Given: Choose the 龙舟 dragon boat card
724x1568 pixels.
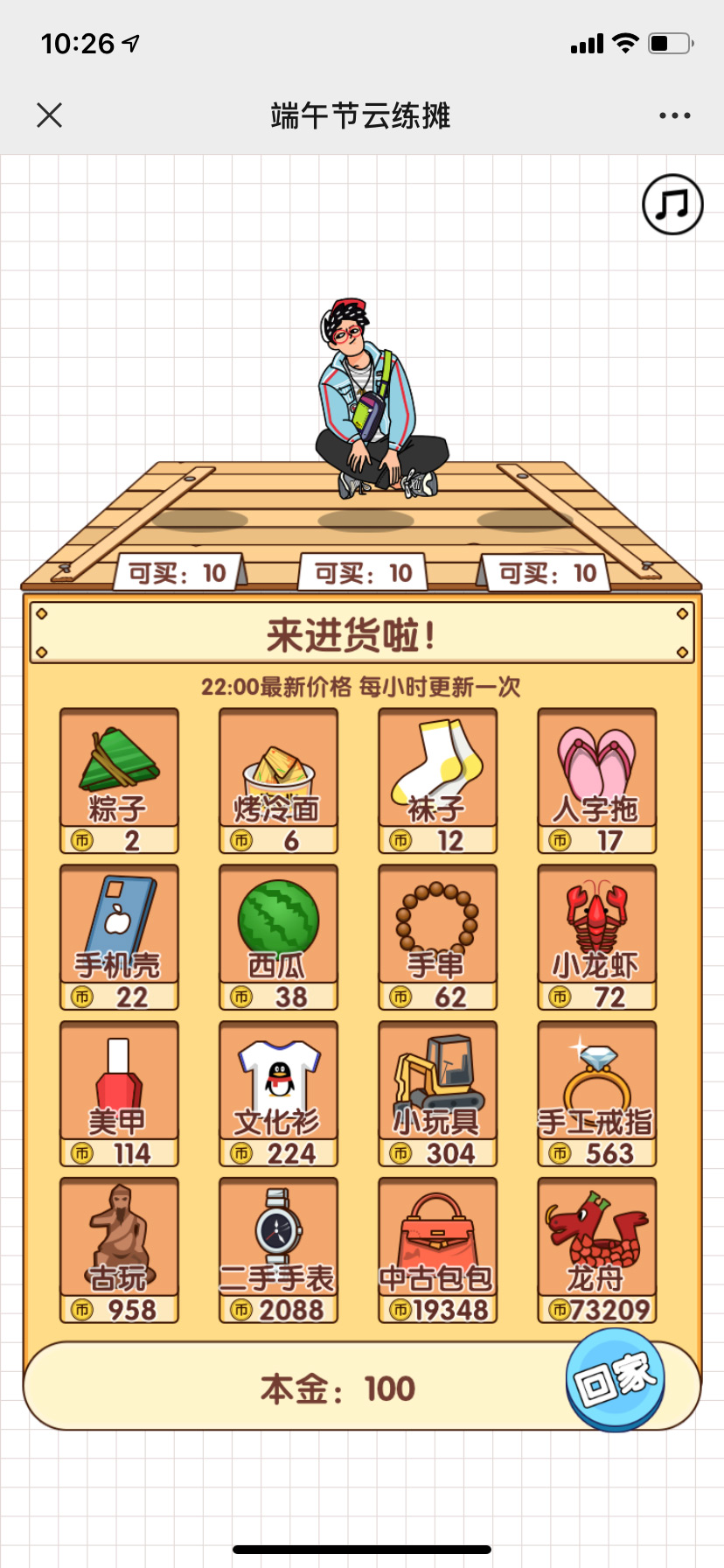Looking at the screenshot, I should tap(596, 1249).
